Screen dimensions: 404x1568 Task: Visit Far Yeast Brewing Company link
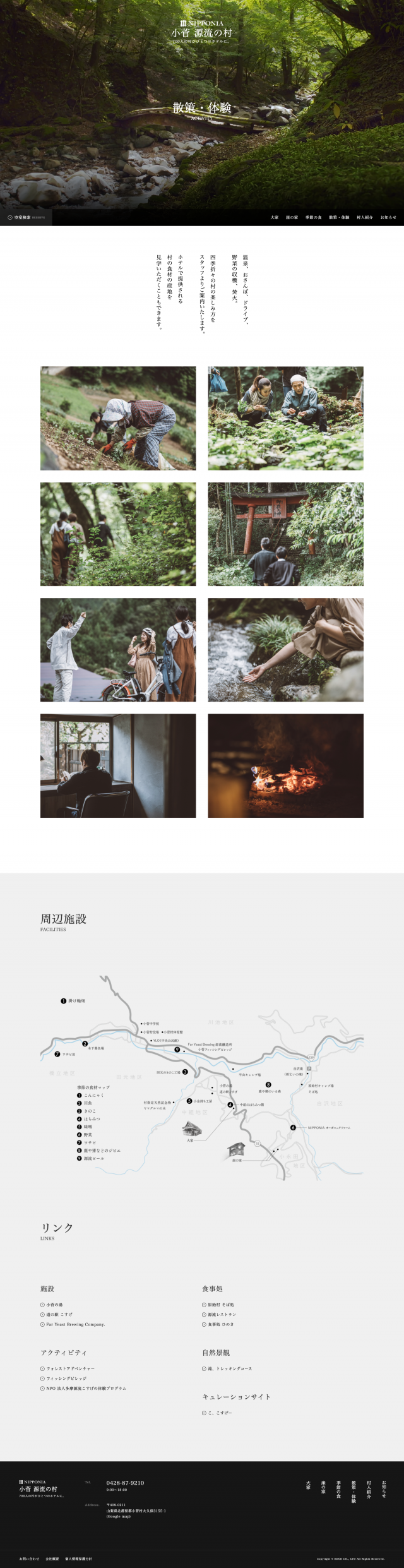[x=75, y=1324]
